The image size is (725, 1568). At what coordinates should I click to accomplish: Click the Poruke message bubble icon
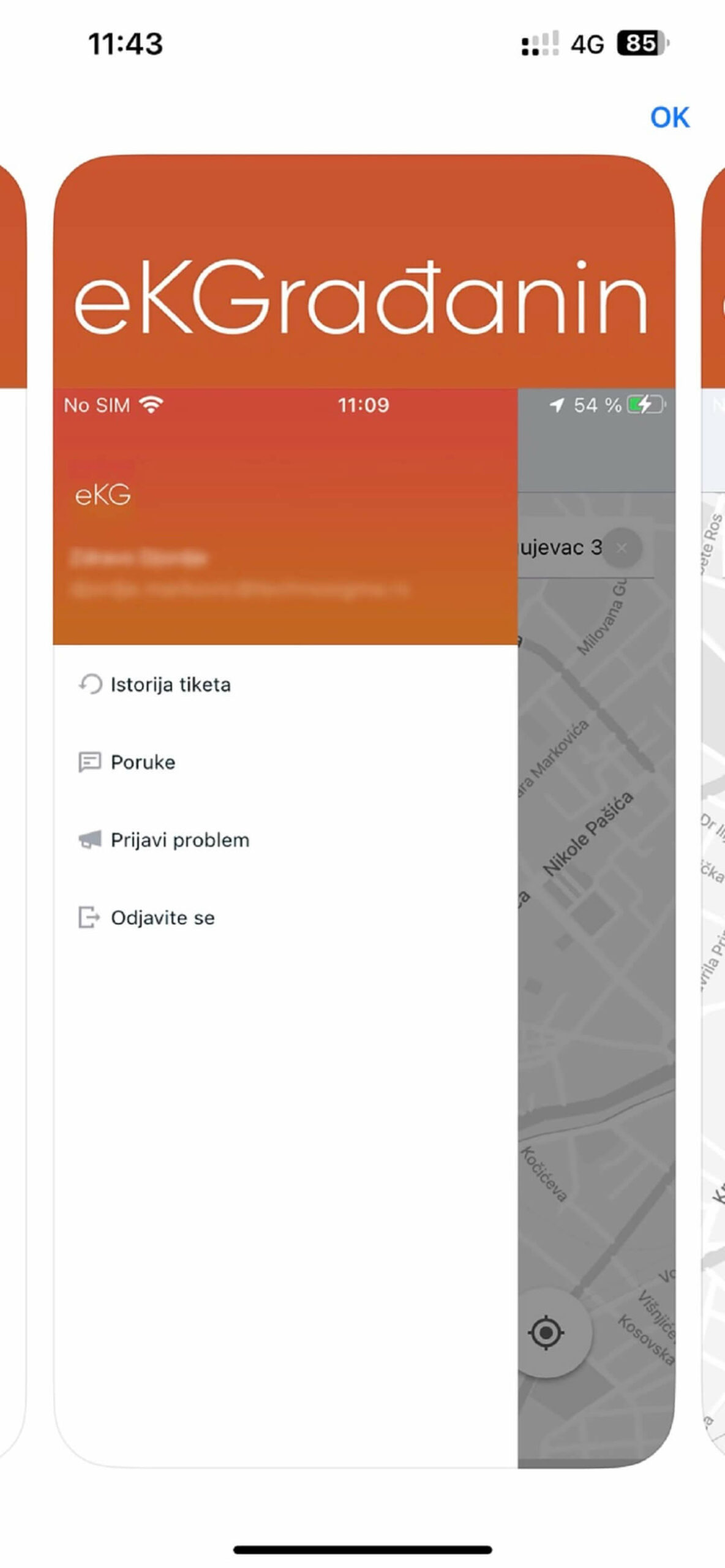(x=90, y=762)
